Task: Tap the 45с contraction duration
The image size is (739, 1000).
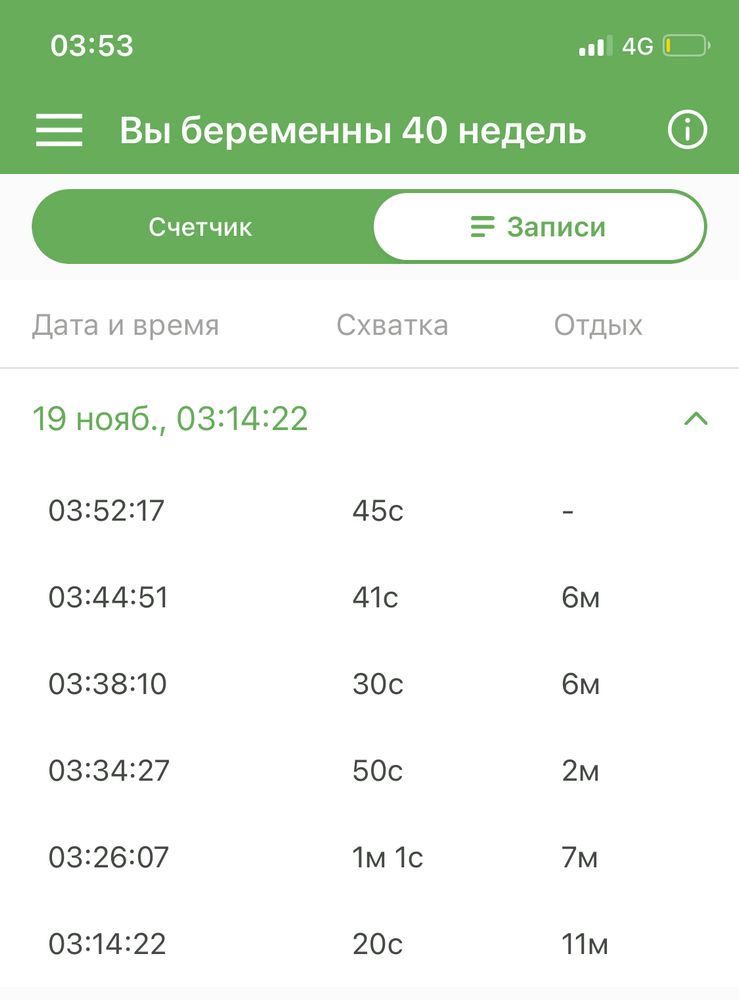Action: [377, 510]
